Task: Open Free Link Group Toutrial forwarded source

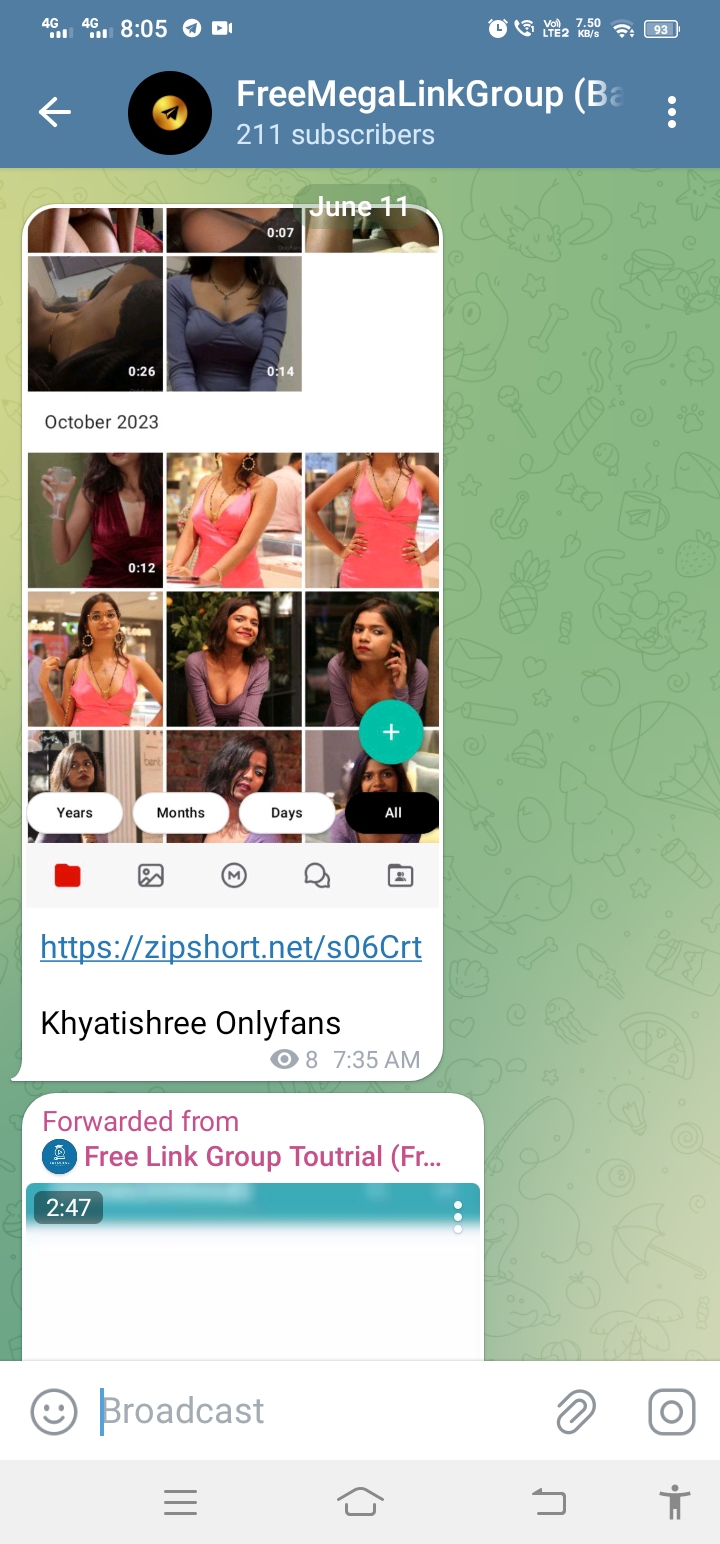Action: point(262,1156)
